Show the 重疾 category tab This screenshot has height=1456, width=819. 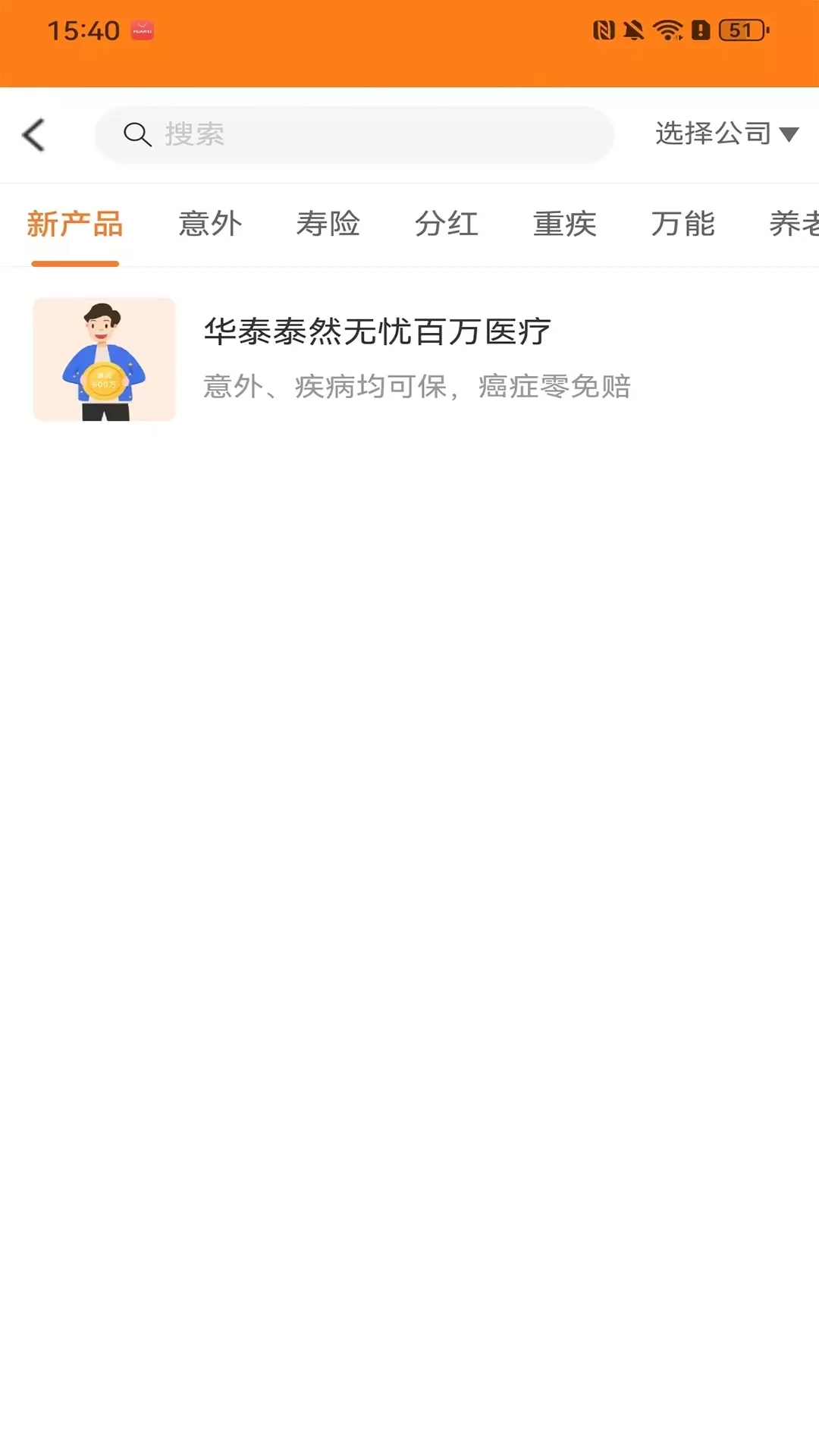pyautogui.click(x=564, y=224)
